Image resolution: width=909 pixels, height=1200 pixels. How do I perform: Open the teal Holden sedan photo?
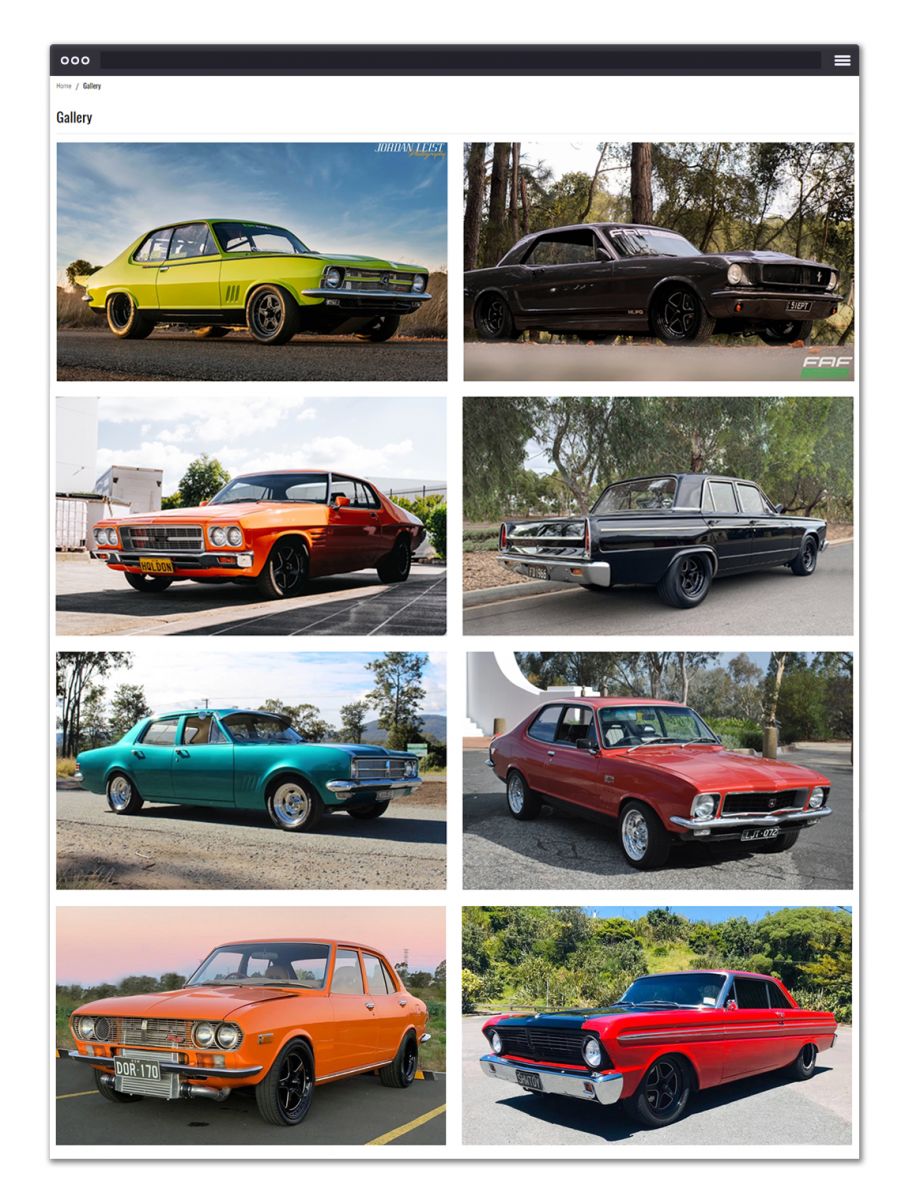pos(251,770)
